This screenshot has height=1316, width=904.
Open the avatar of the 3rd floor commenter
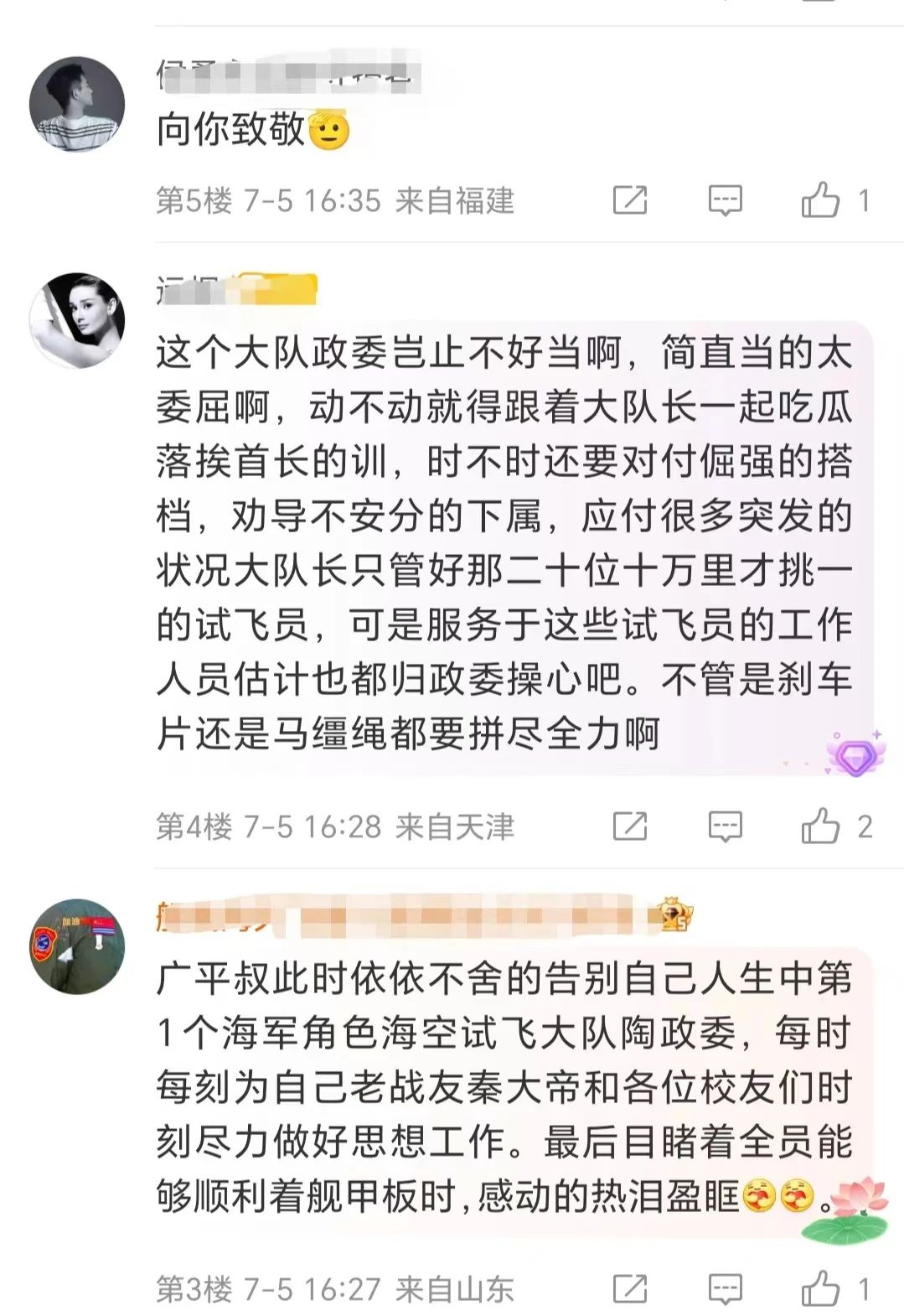point(77,946)
